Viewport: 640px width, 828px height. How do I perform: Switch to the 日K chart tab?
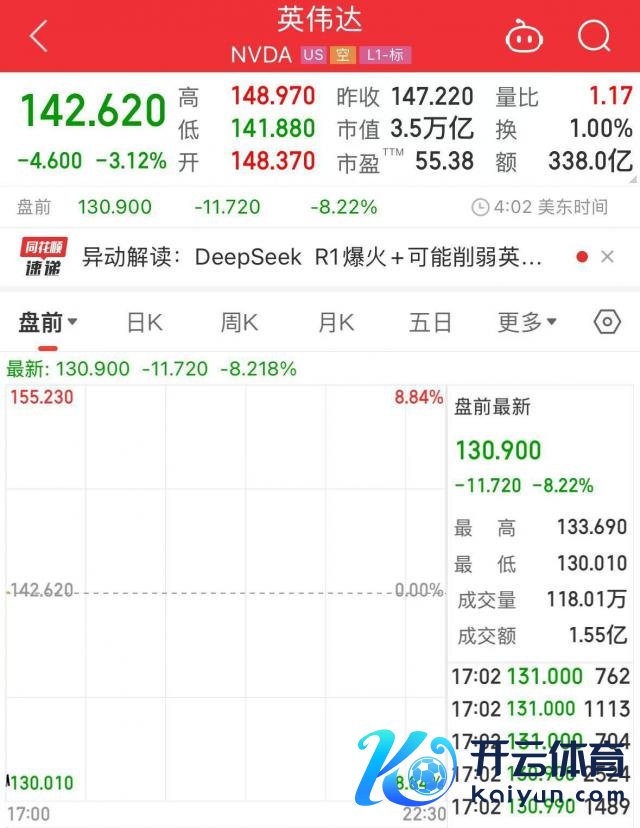[144, 322]
